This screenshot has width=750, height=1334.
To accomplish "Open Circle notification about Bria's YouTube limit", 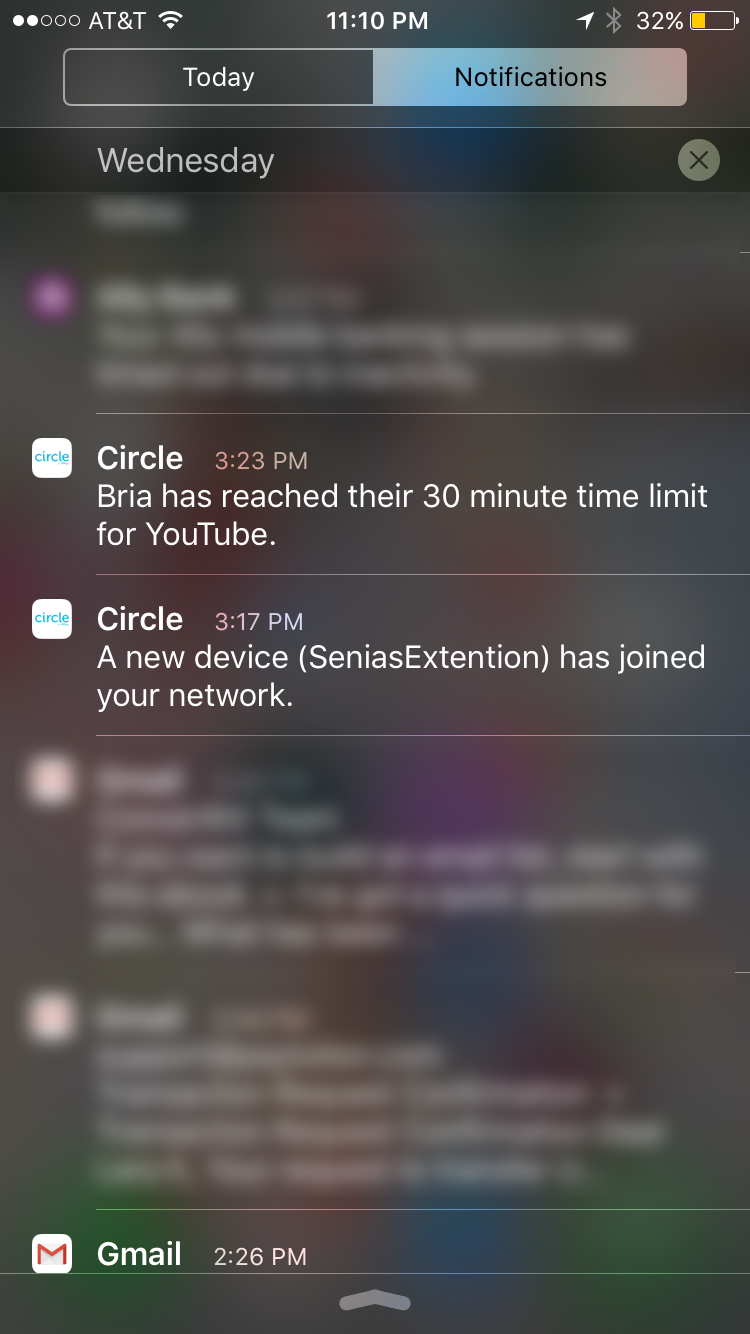I will [375, 494].
